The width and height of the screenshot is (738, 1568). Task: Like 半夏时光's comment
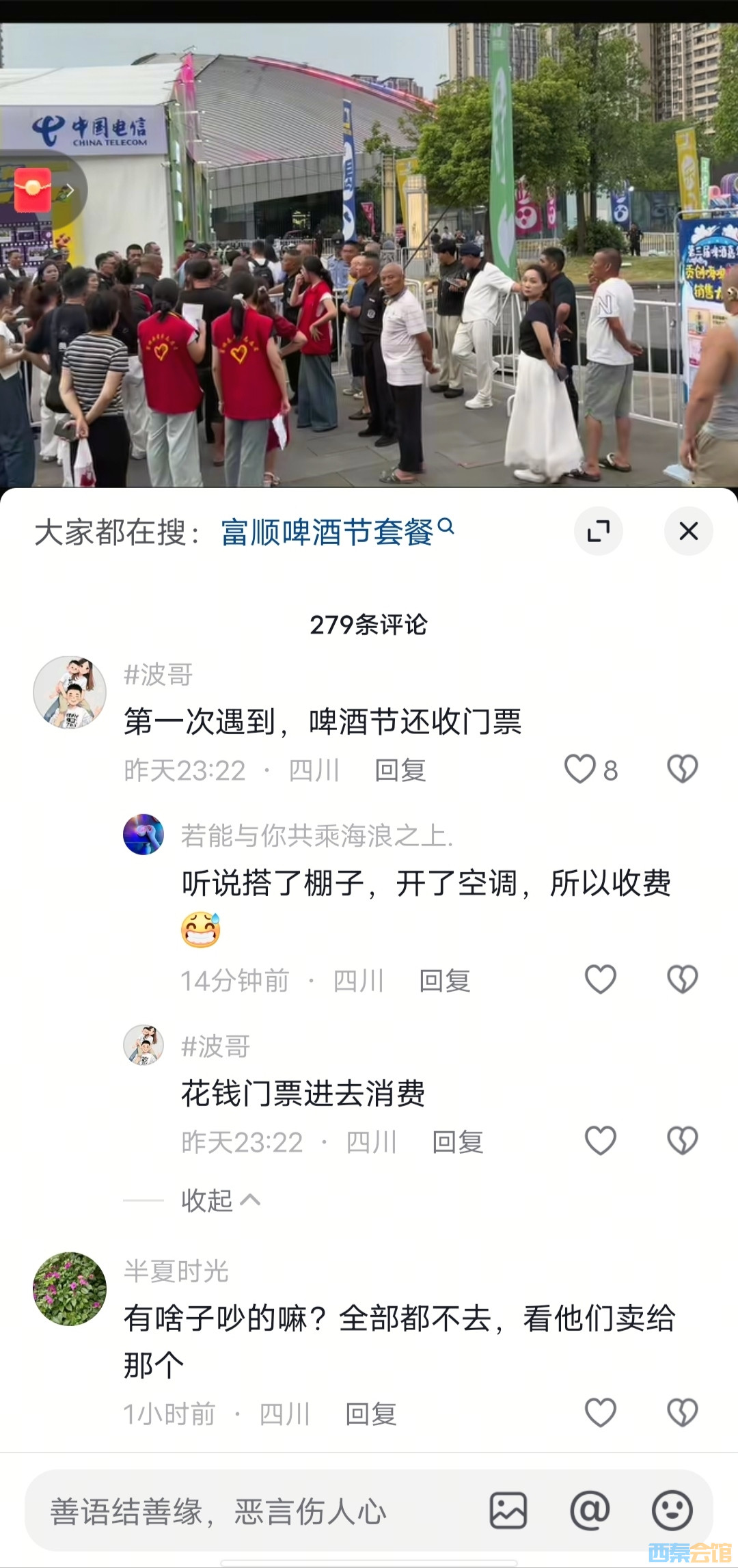click(x=601, y=1413)
